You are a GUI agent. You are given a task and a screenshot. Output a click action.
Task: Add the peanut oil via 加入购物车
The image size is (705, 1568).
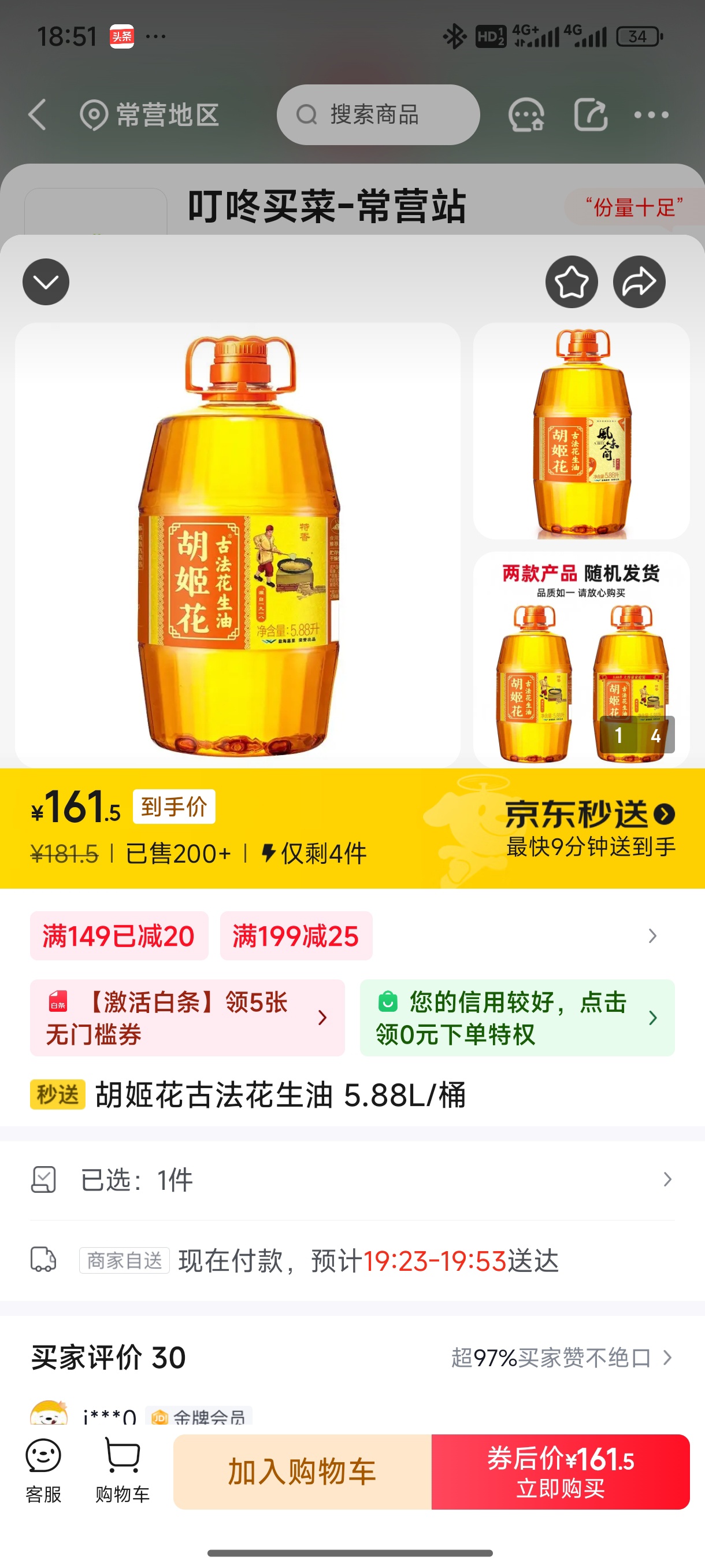pos(302,1471)
